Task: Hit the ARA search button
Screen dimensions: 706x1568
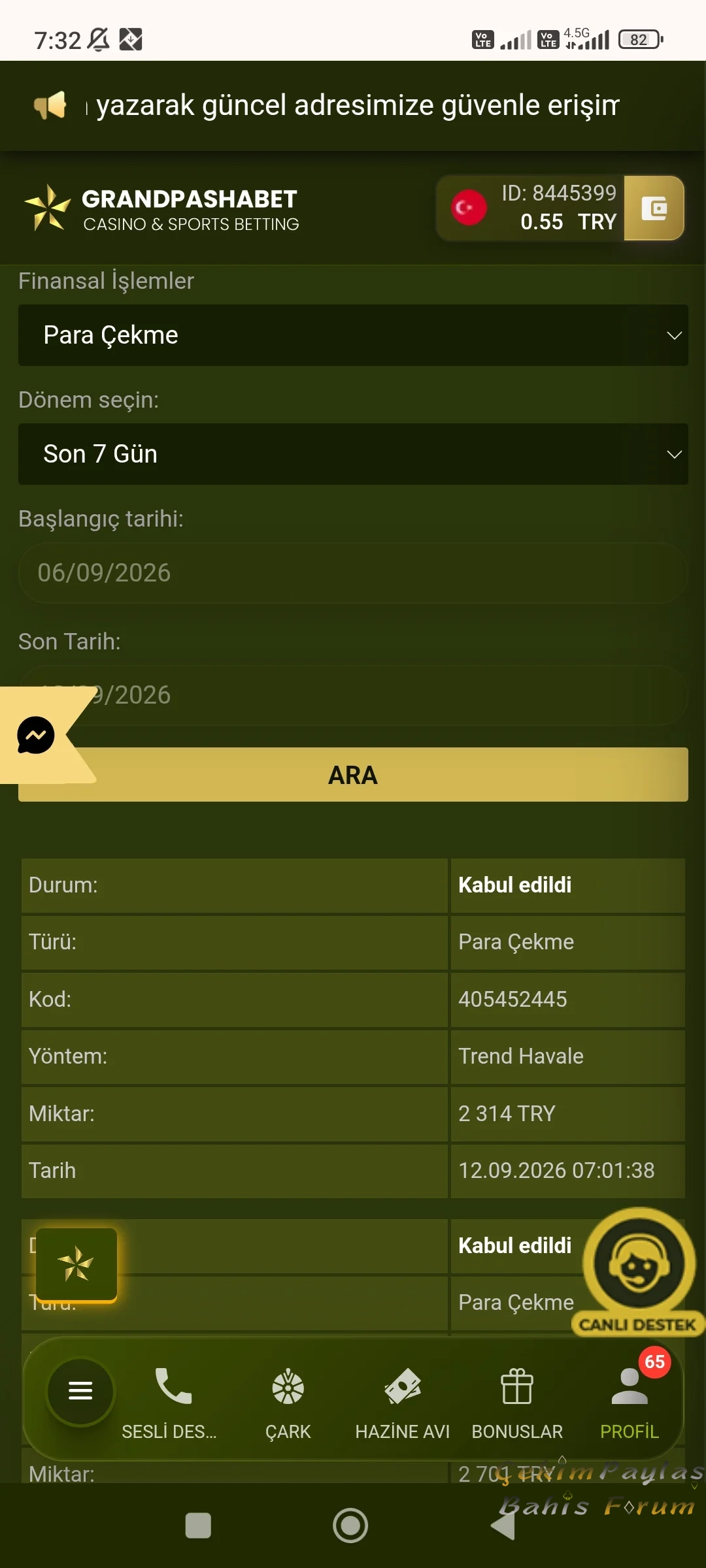Action: [x=353, y=775]
